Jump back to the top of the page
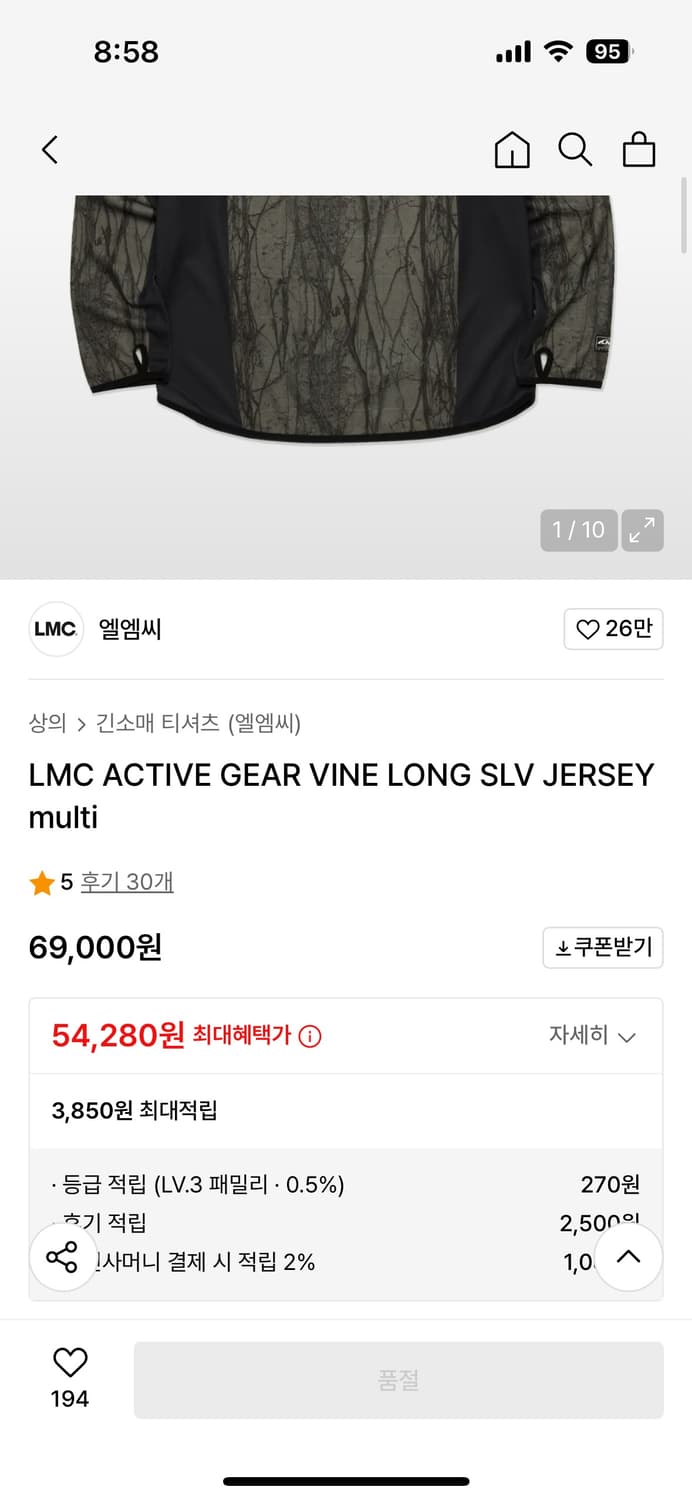The height and width of the screenshot is (1500, 692). [628, 1258]
